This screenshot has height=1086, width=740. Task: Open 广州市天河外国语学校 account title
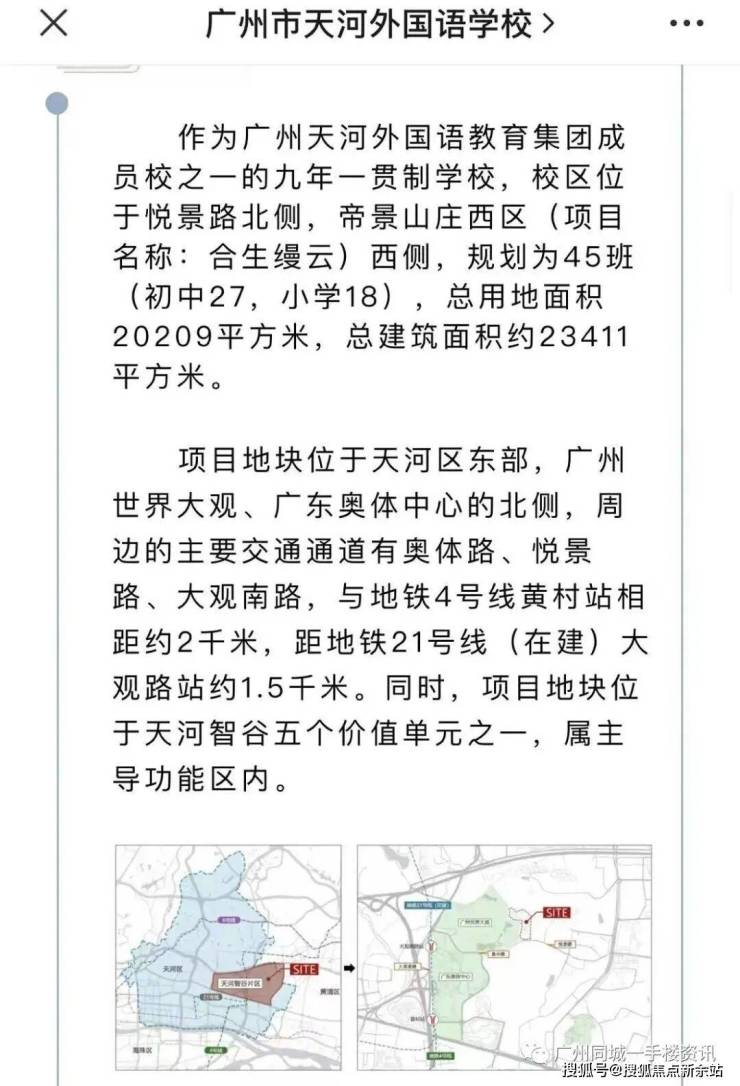tap(380, 24)
